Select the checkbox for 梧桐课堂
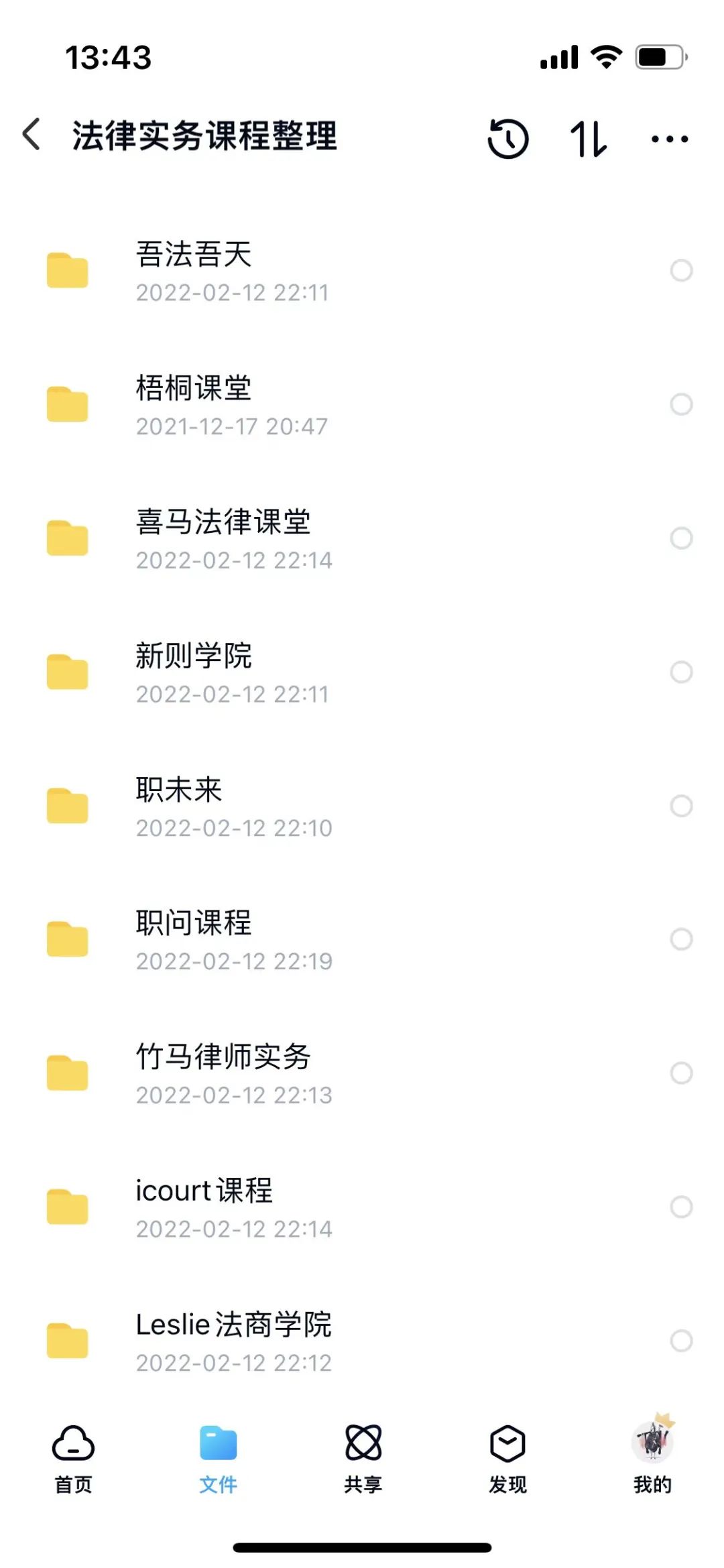 pyautogui.click(x=682, y=404)
